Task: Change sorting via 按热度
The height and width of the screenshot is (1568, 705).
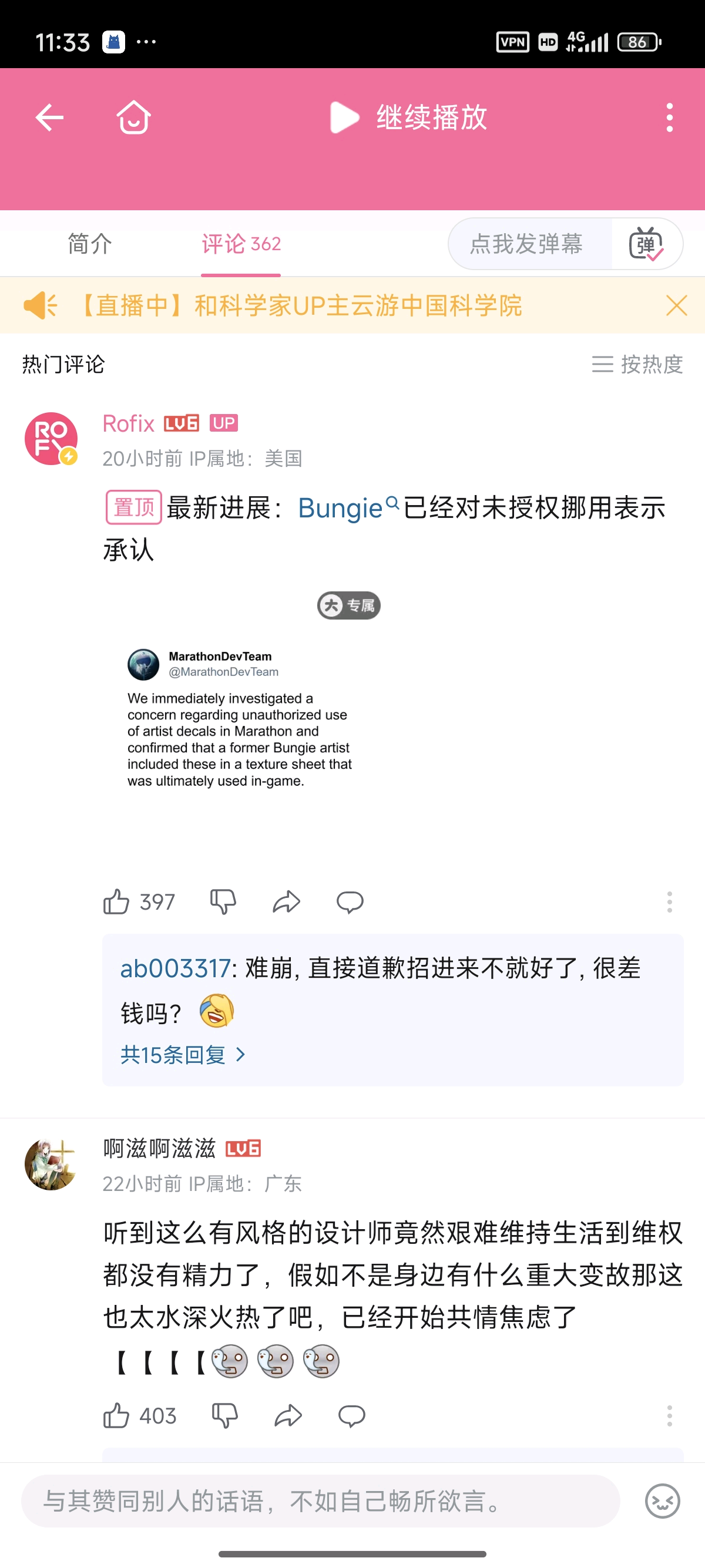Action: point(637,364)
